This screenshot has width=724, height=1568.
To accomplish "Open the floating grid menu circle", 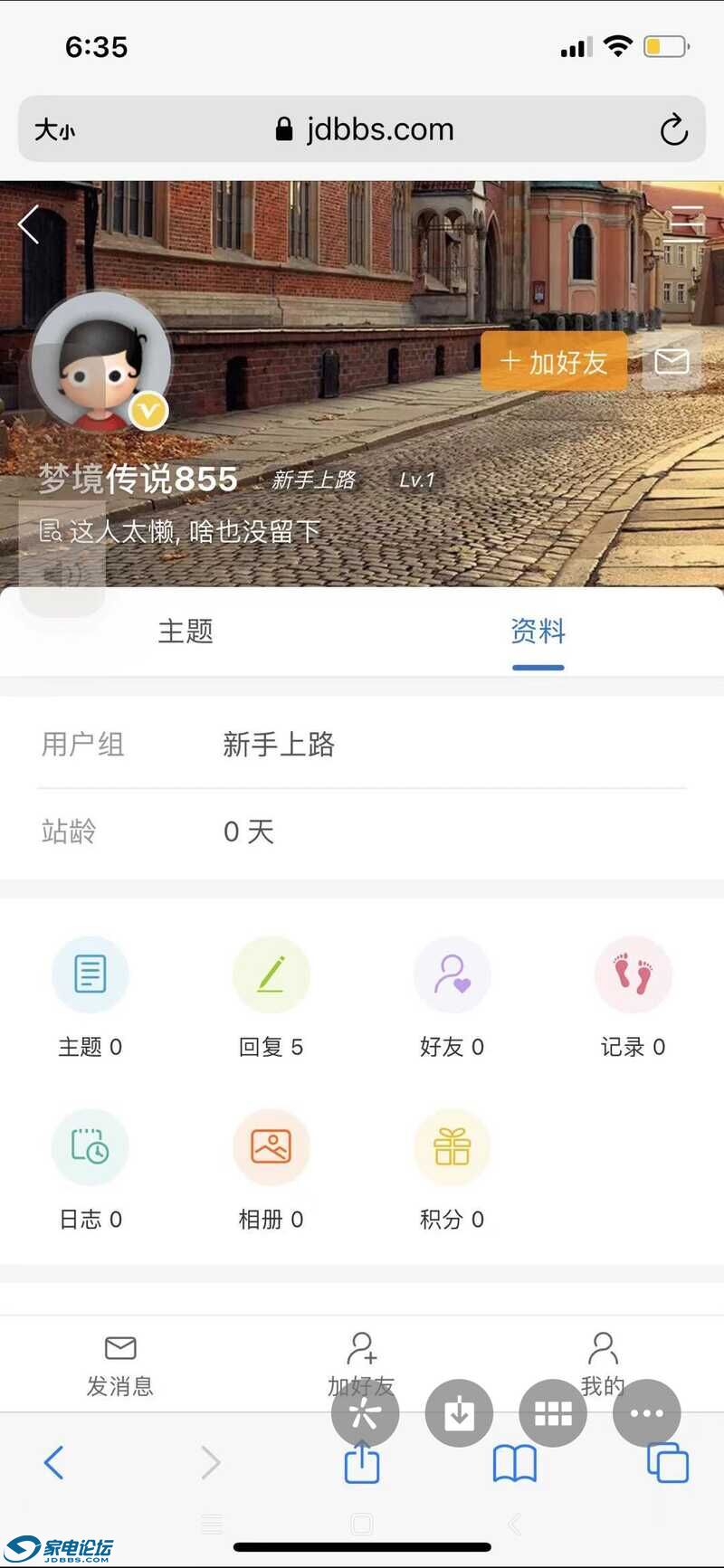I will (x=552, y=1412).
